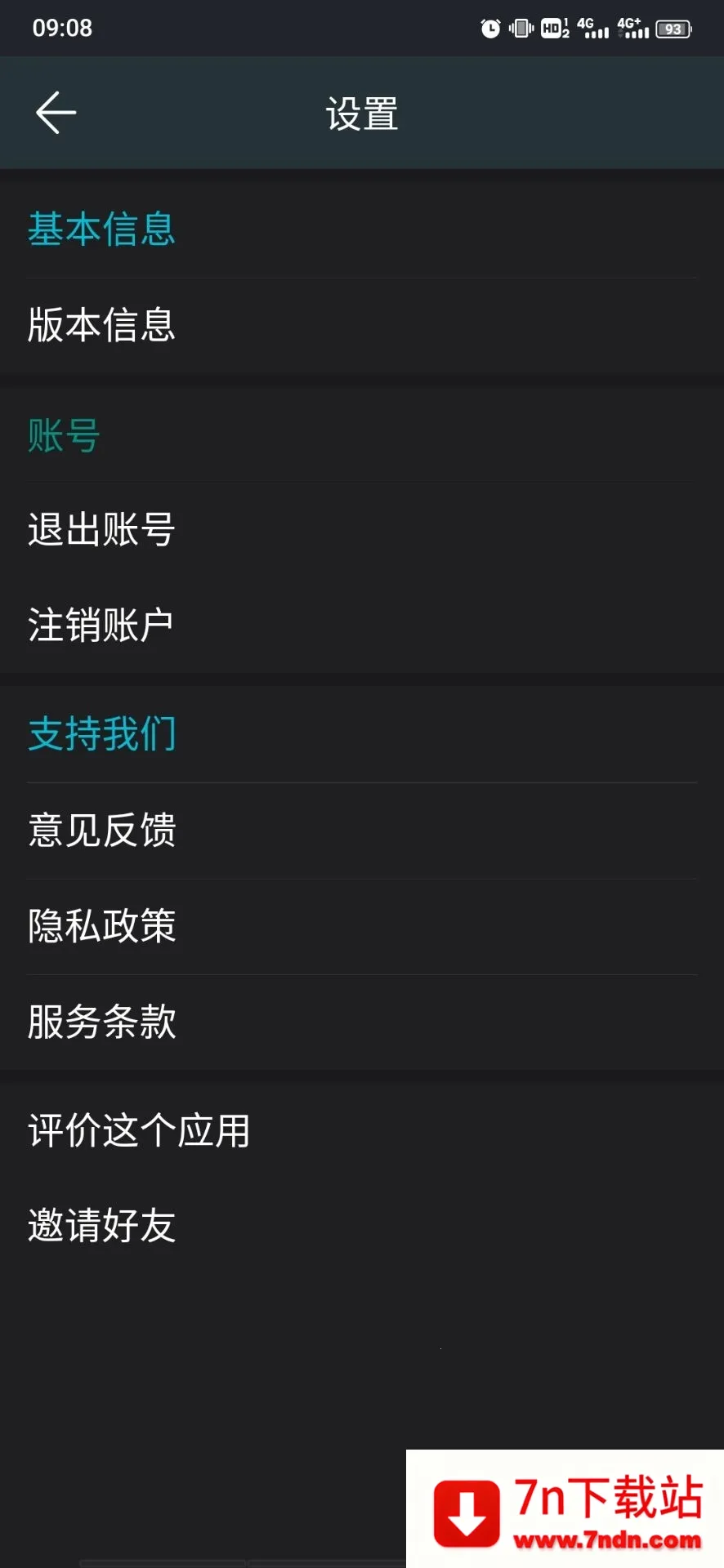Screen dimensions: 724x1568
Task: Open 服务条款 terms of service
Action: (101, 1021)
